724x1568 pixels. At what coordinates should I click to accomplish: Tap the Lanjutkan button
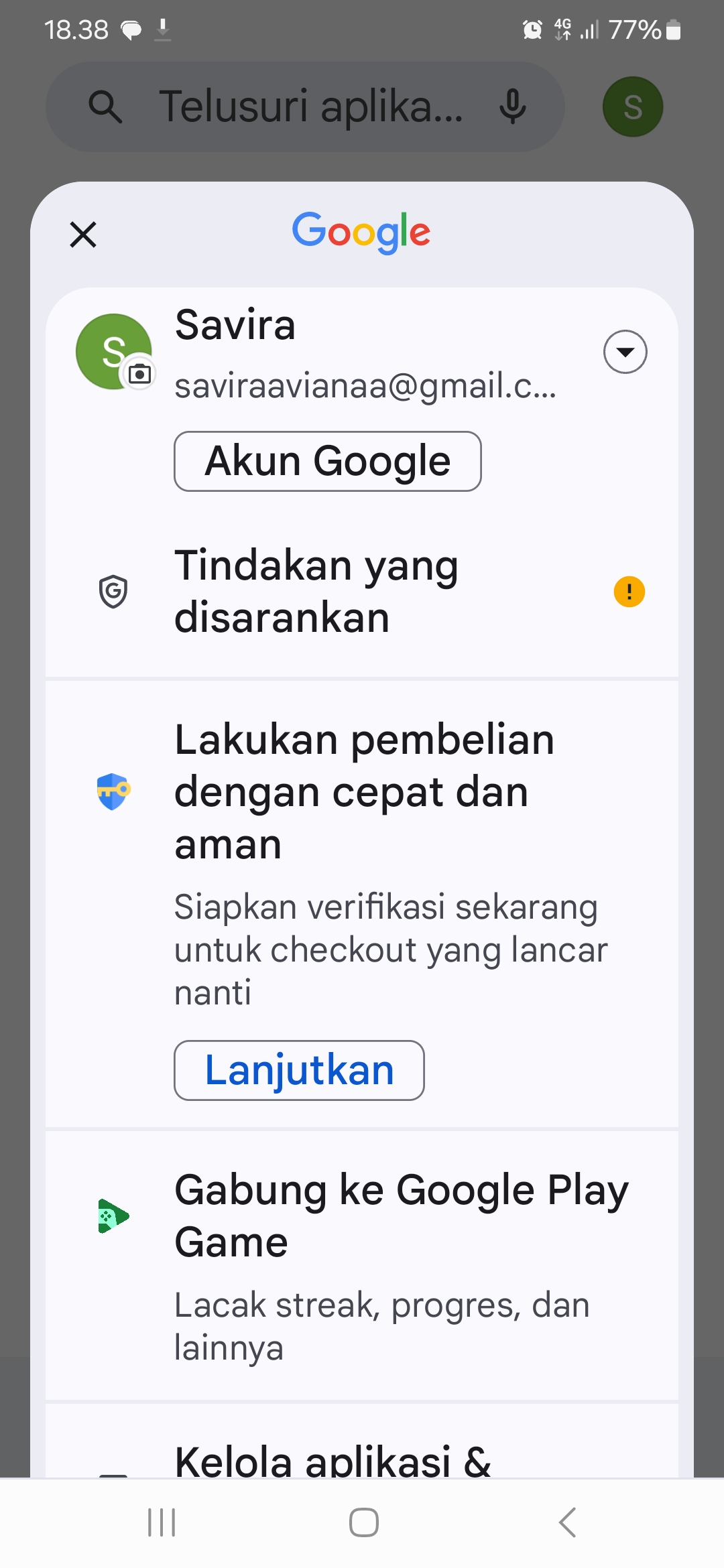(x=299, y=1070)
